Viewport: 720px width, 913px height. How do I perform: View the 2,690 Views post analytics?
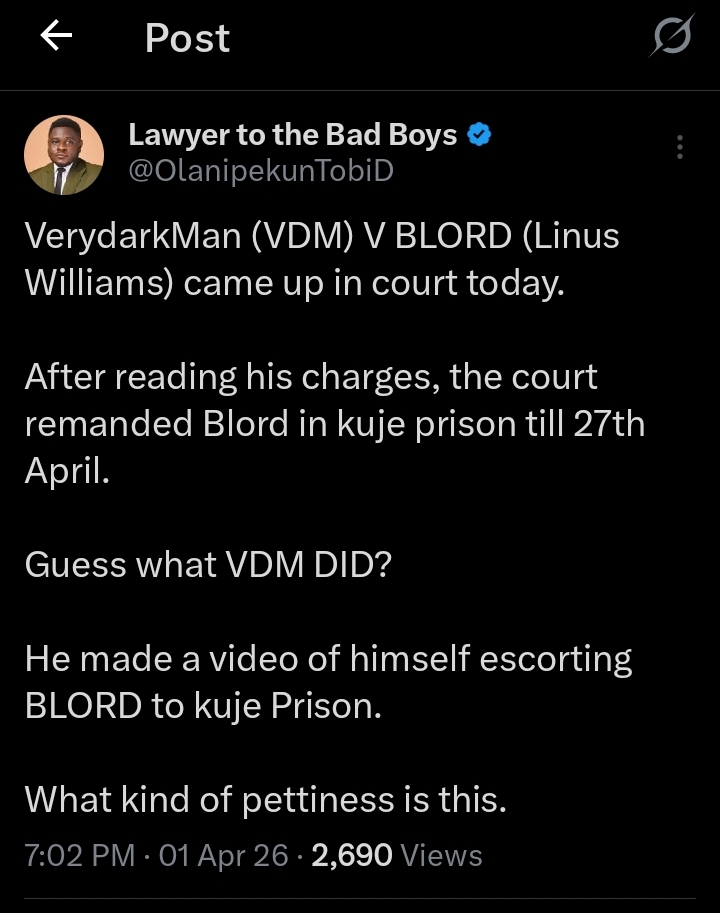click(397, 856)
